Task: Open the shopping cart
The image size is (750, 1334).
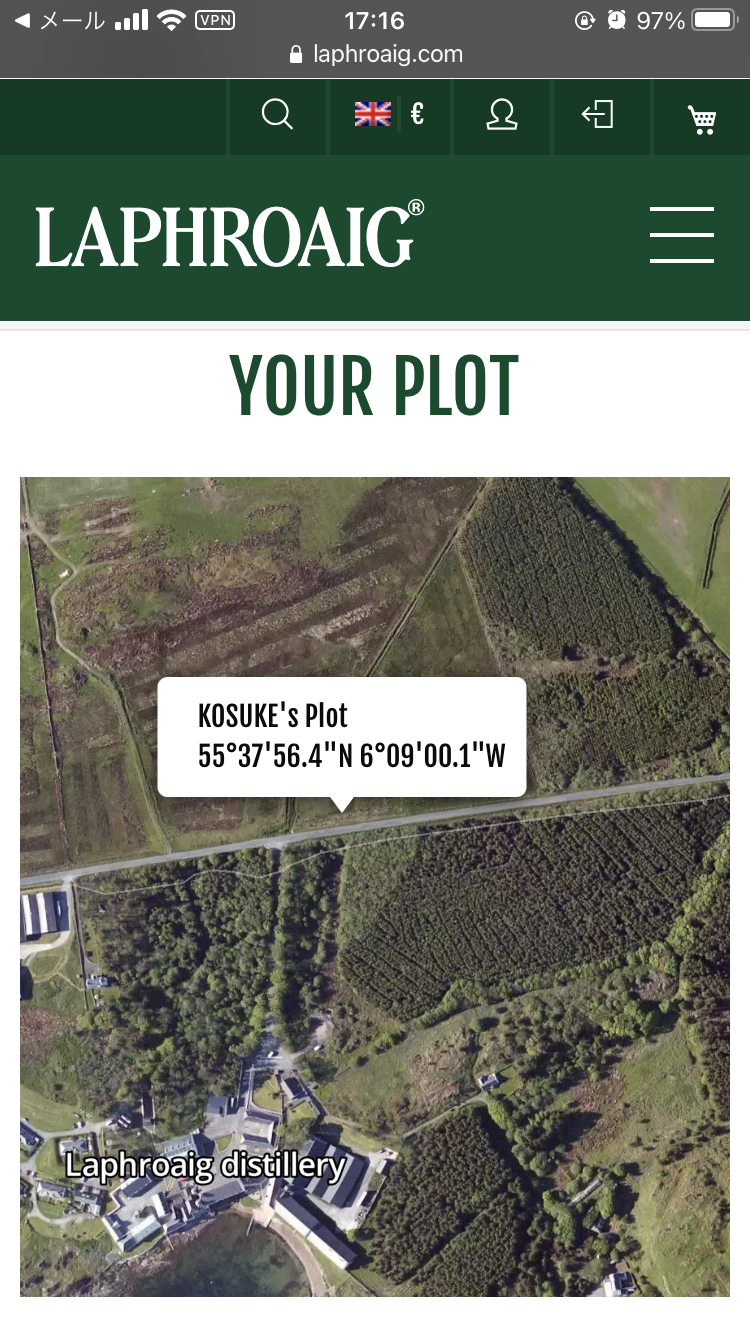Action: click(702, 118)
